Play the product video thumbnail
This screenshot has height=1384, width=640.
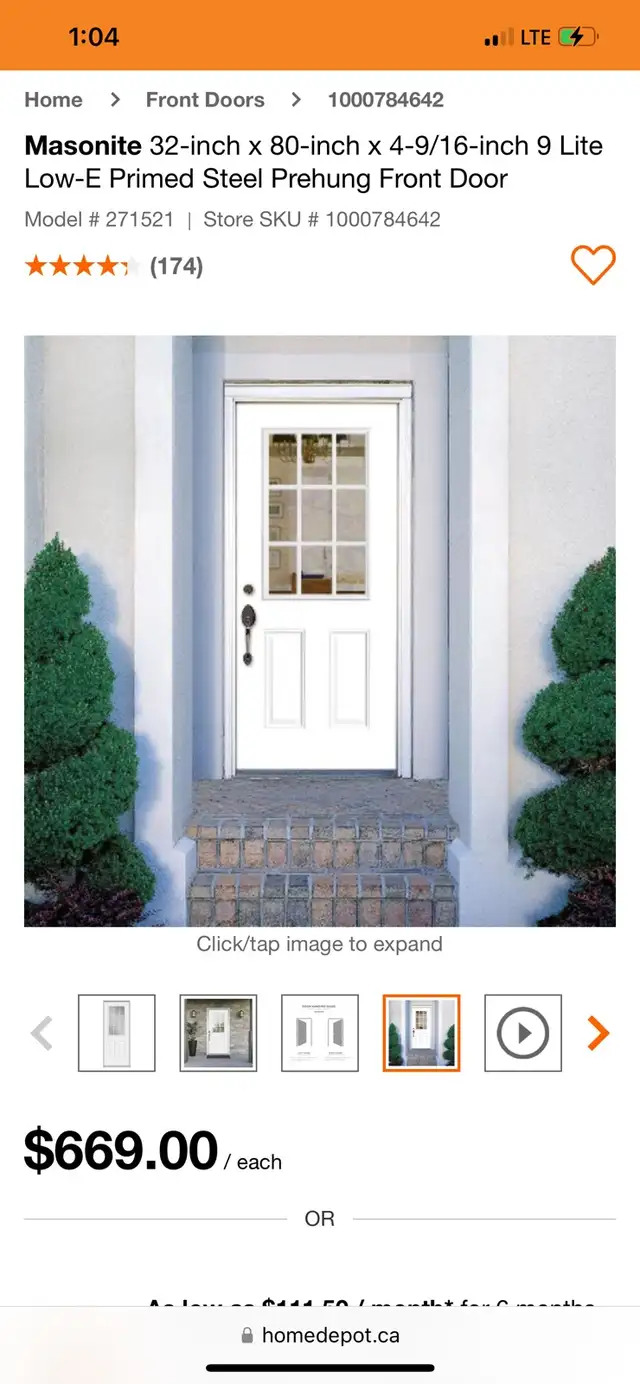[523, 1033]
